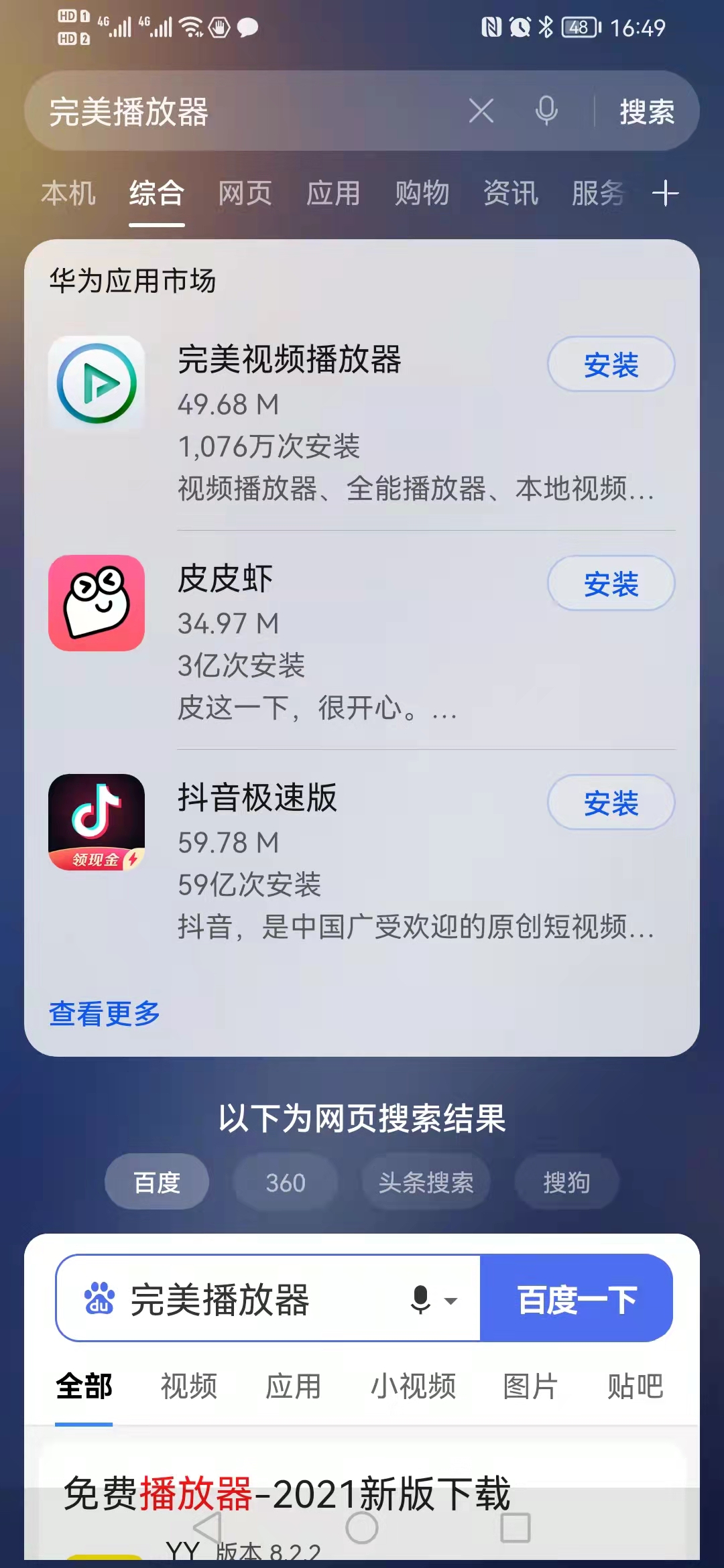Viewport: 724px width, 1568px height.
Task: Clear the search text with the X icon
Action: (481, 111)
